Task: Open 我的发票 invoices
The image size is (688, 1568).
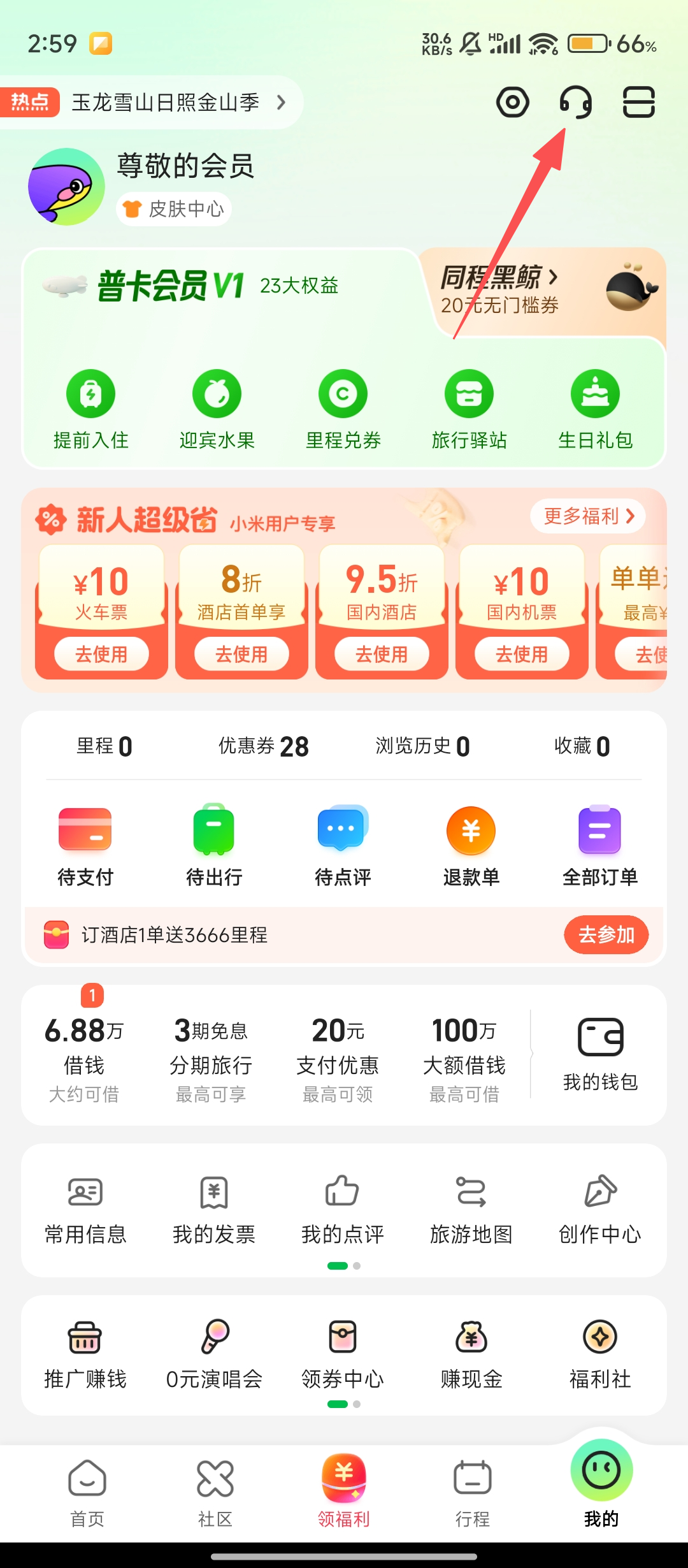Action: pos(214,1209)
